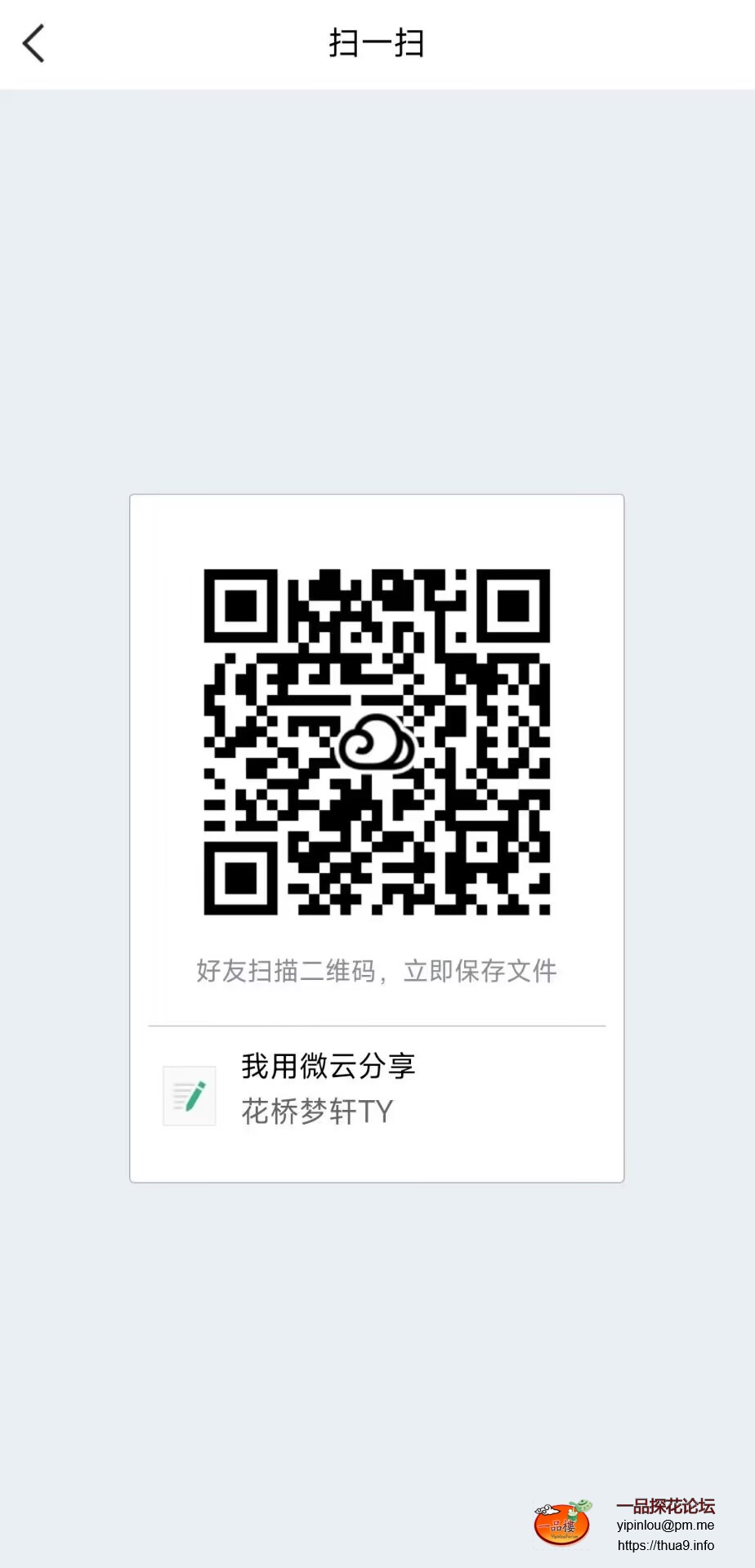Screen dimensions: 755x1568
Task: Click the sharer name 花桥梦轩TY
Action: 317,1111
